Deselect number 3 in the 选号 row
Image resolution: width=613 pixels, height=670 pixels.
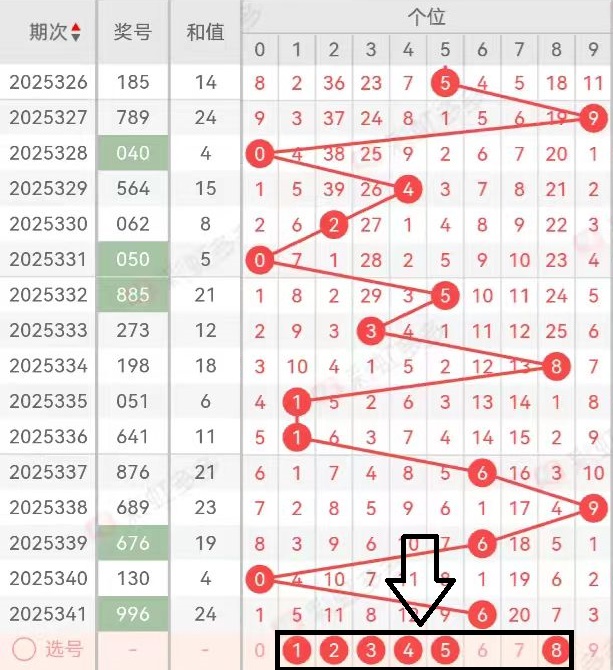(x=371, y=650)
